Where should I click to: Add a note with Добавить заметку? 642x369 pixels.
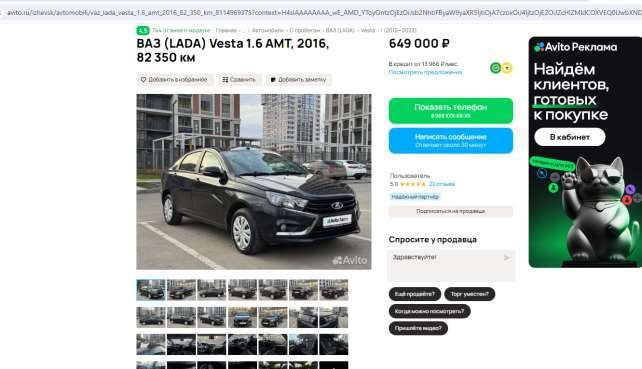coord(299,79)
